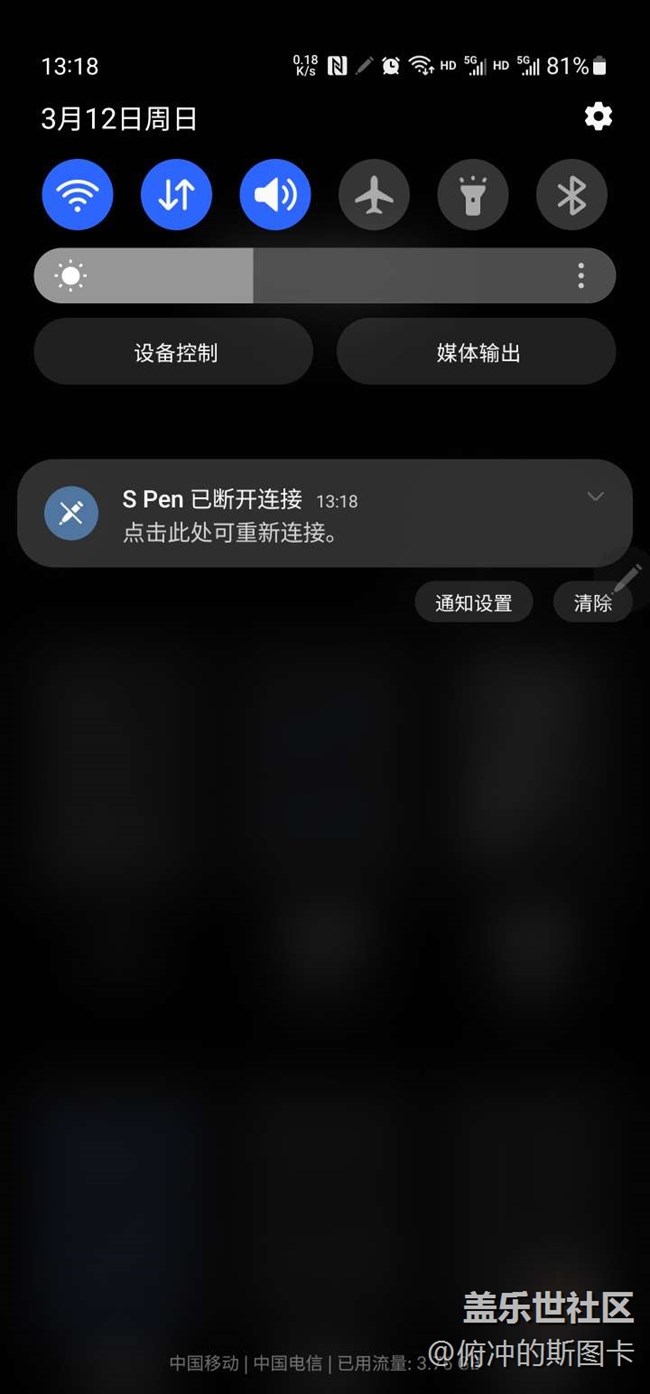Turn off Wi-Fi quick toggle
This screenshot has width=650, height=1394.
[77, 194]
